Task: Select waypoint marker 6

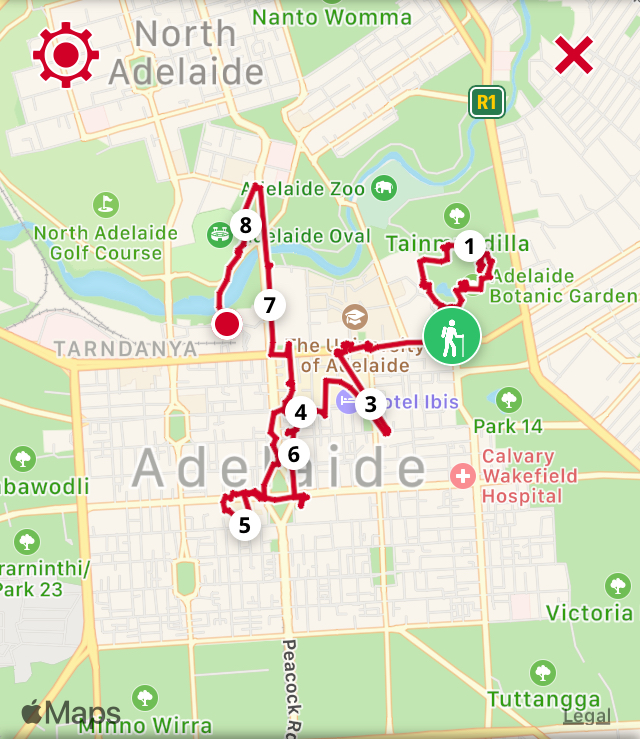Action: pos(294,454)
